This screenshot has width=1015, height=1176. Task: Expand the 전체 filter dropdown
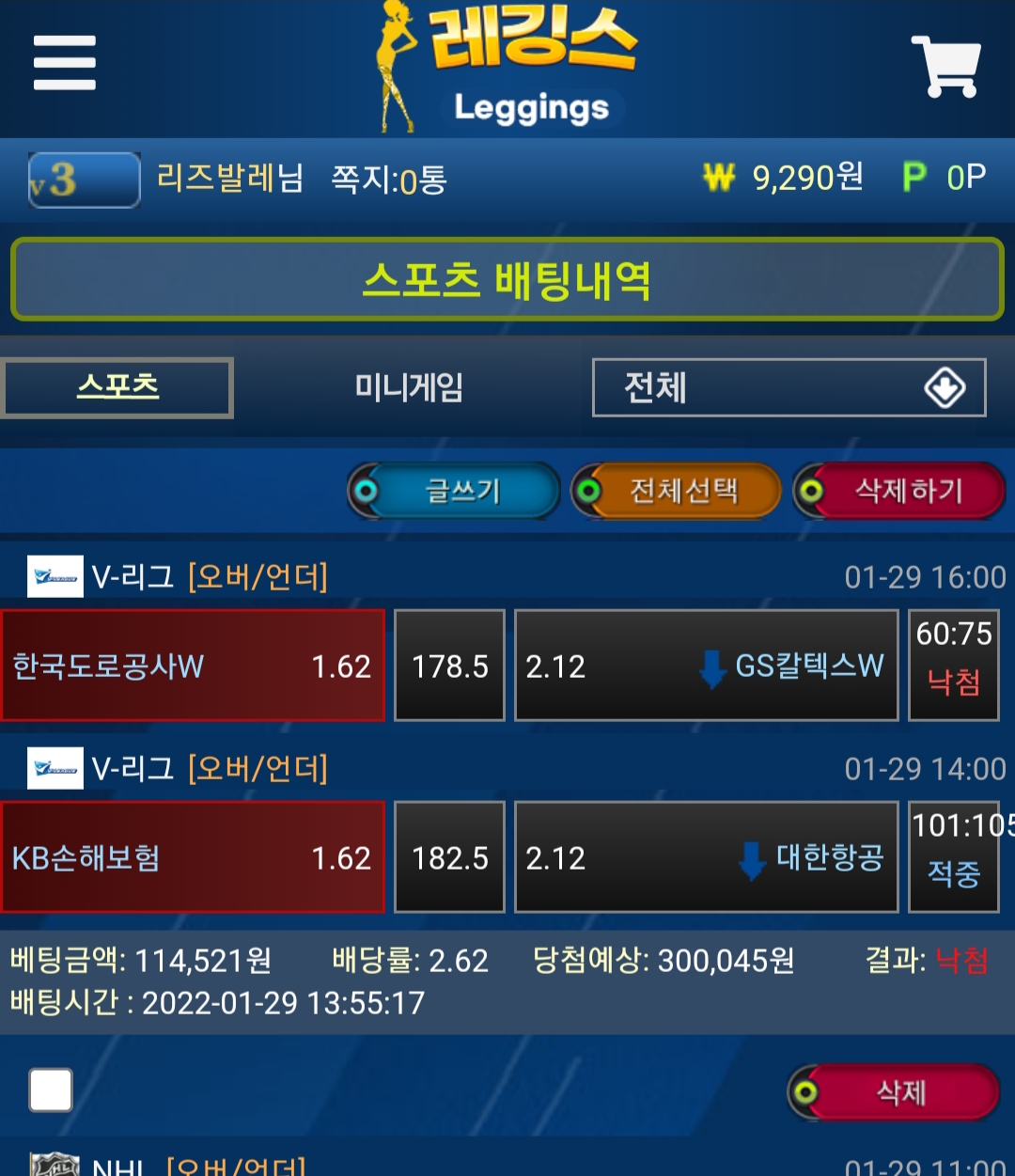pos(789,387)
